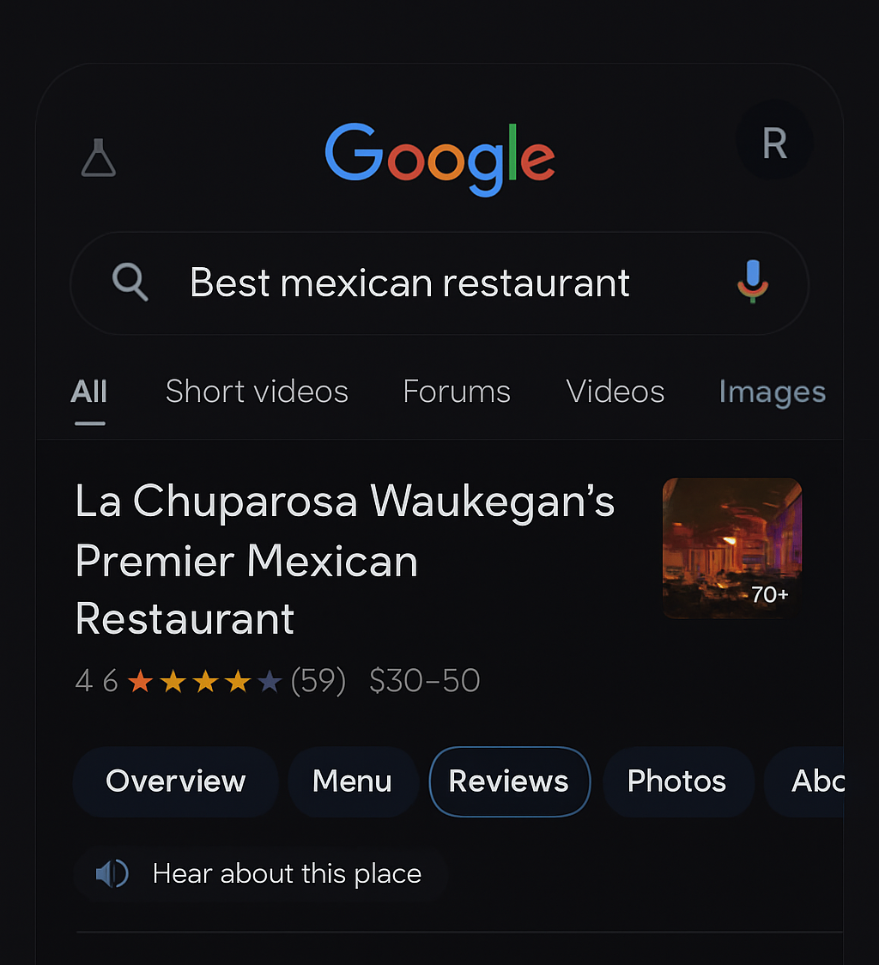Open the Photos chip
Viewport: 879px width, 965px height.
click(x=677, y=781)
